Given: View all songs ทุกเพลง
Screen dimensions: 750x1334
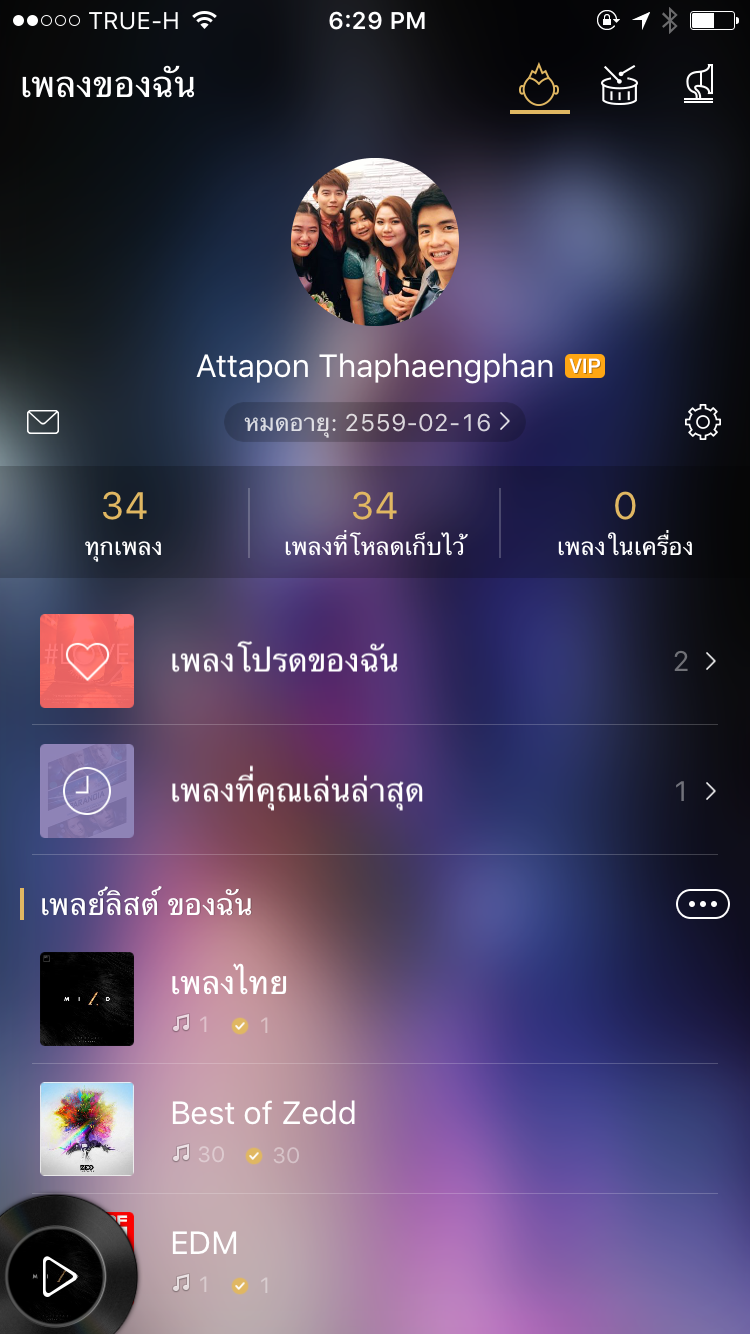Looking at the screenshot, I should point(124,521).
